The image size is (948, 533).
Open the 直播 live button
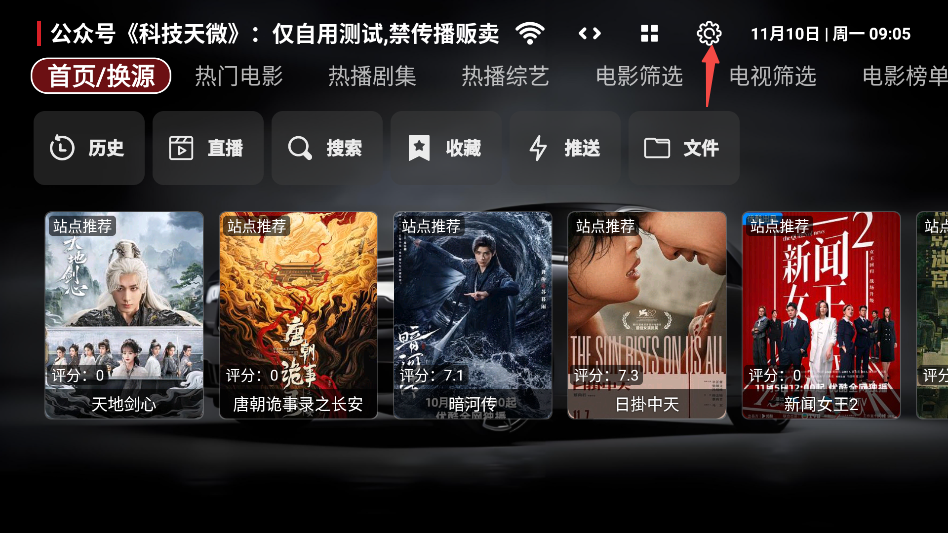(x=208, y=148)
